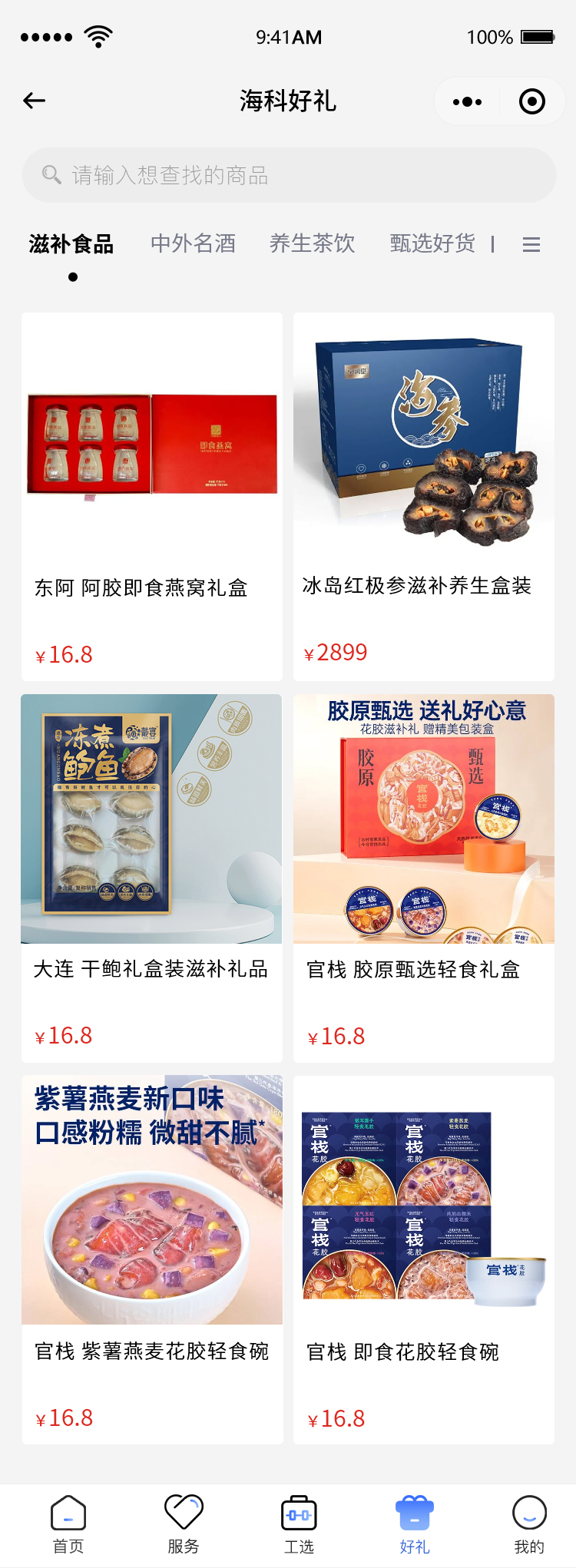Select the 好礼 bottom tab
Image resolution: width=576 pixels, height=1568 pixels.
click(x=415, y=1524)
